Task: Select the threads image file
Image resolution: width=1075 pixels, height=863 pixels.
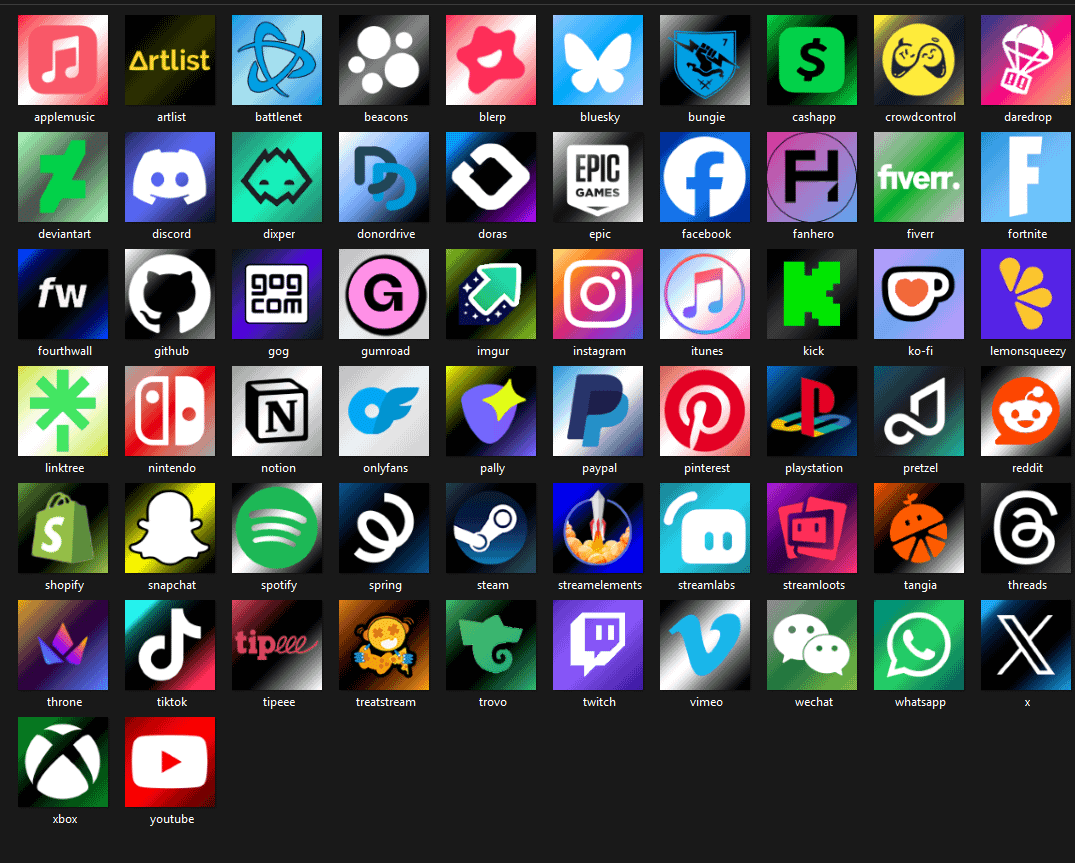Action: click(x=1026, y=528)
